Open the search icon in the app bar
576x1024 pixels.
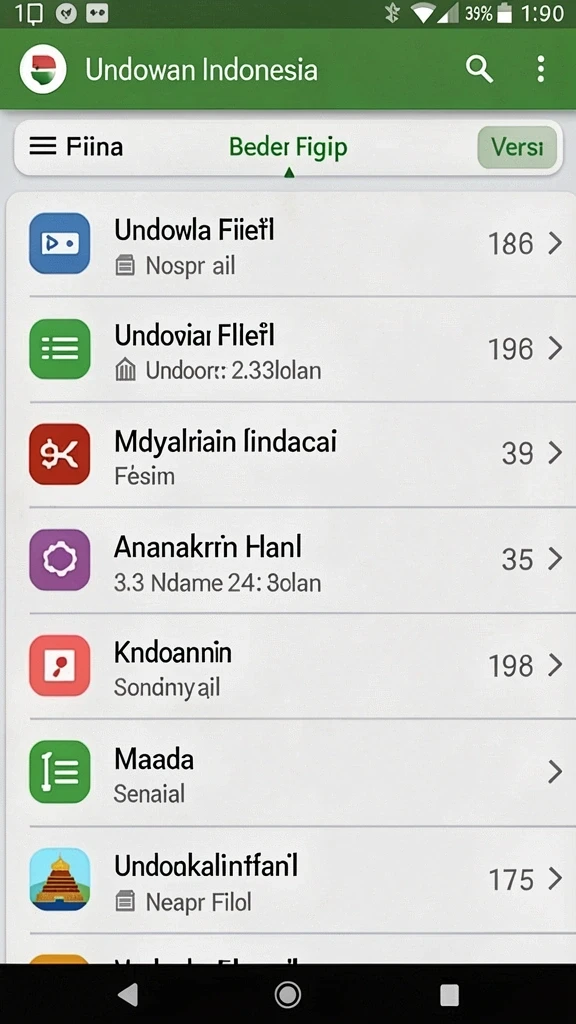[x=479, y=69]
